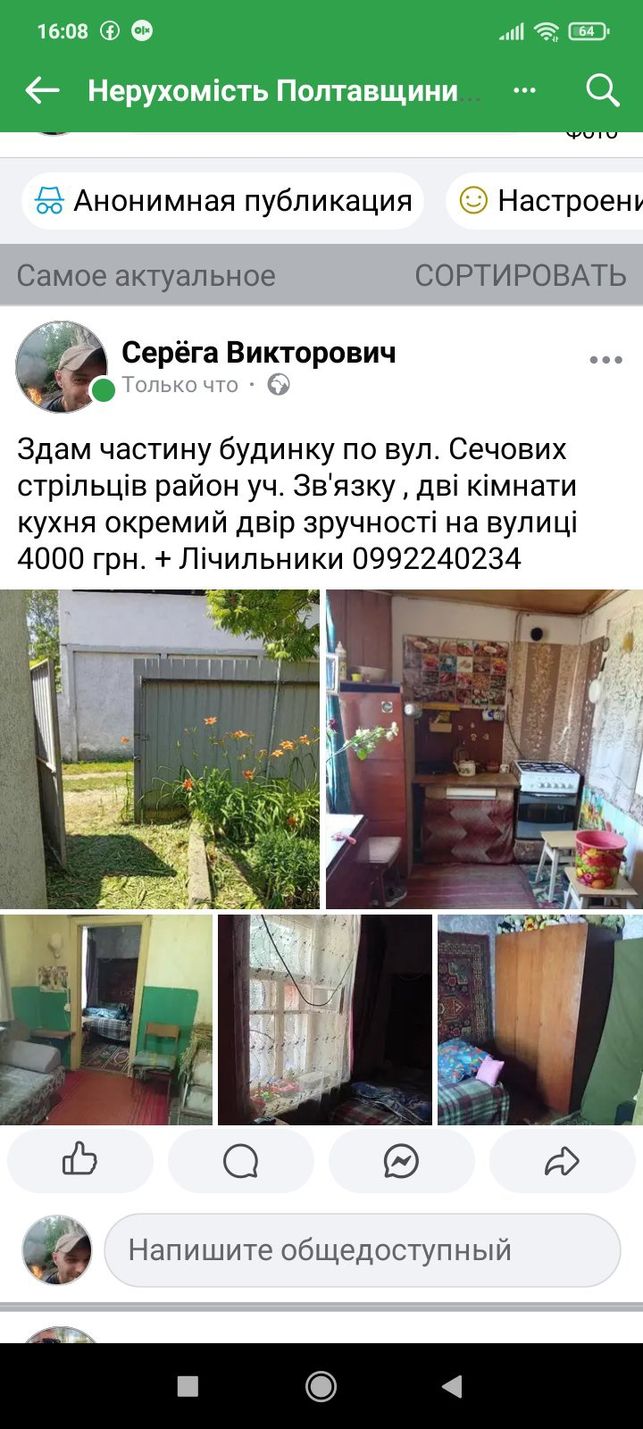View the kitchen photo with gas stove

[484, 749]
